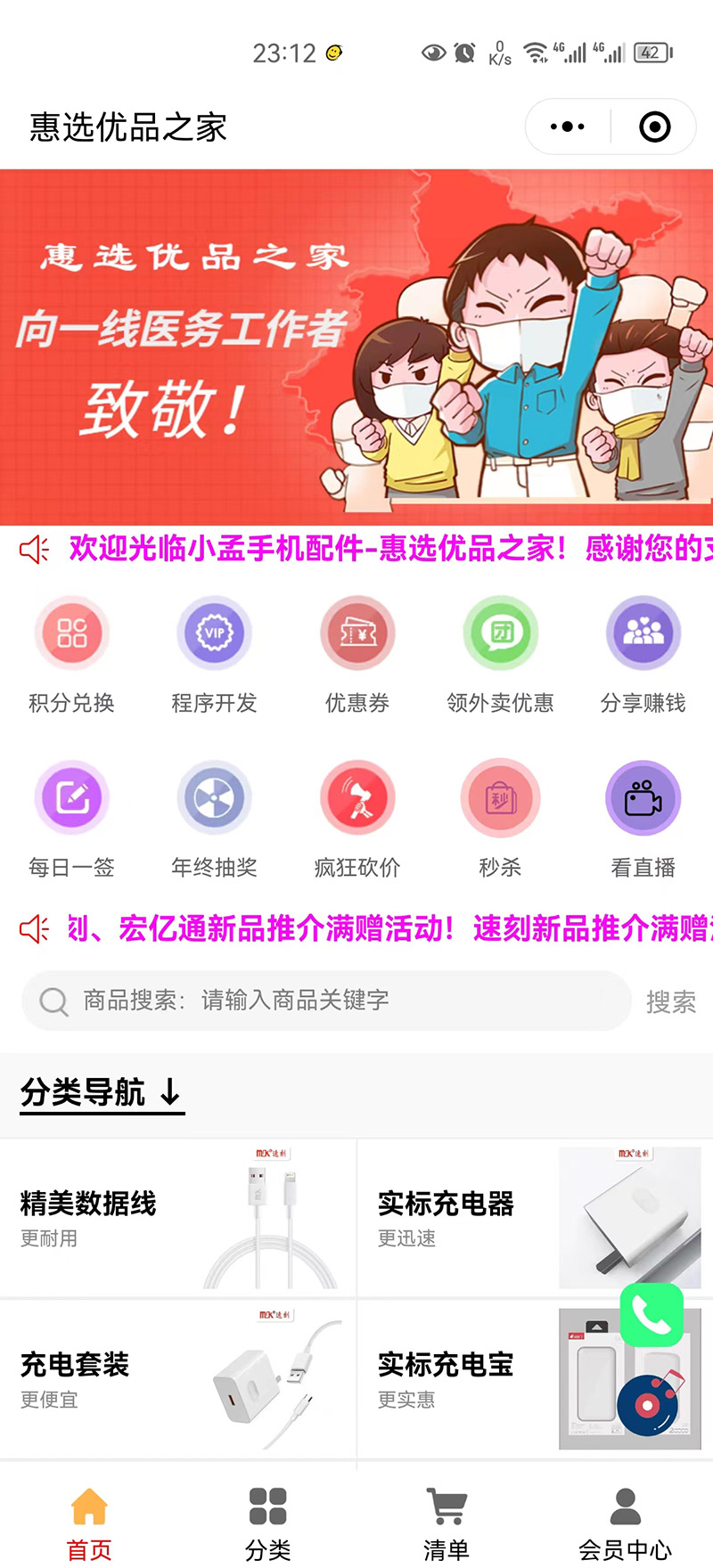Close the mini program with target icon
The width and height of the screenshot is (713, 1568).
(x=655, y=127)
